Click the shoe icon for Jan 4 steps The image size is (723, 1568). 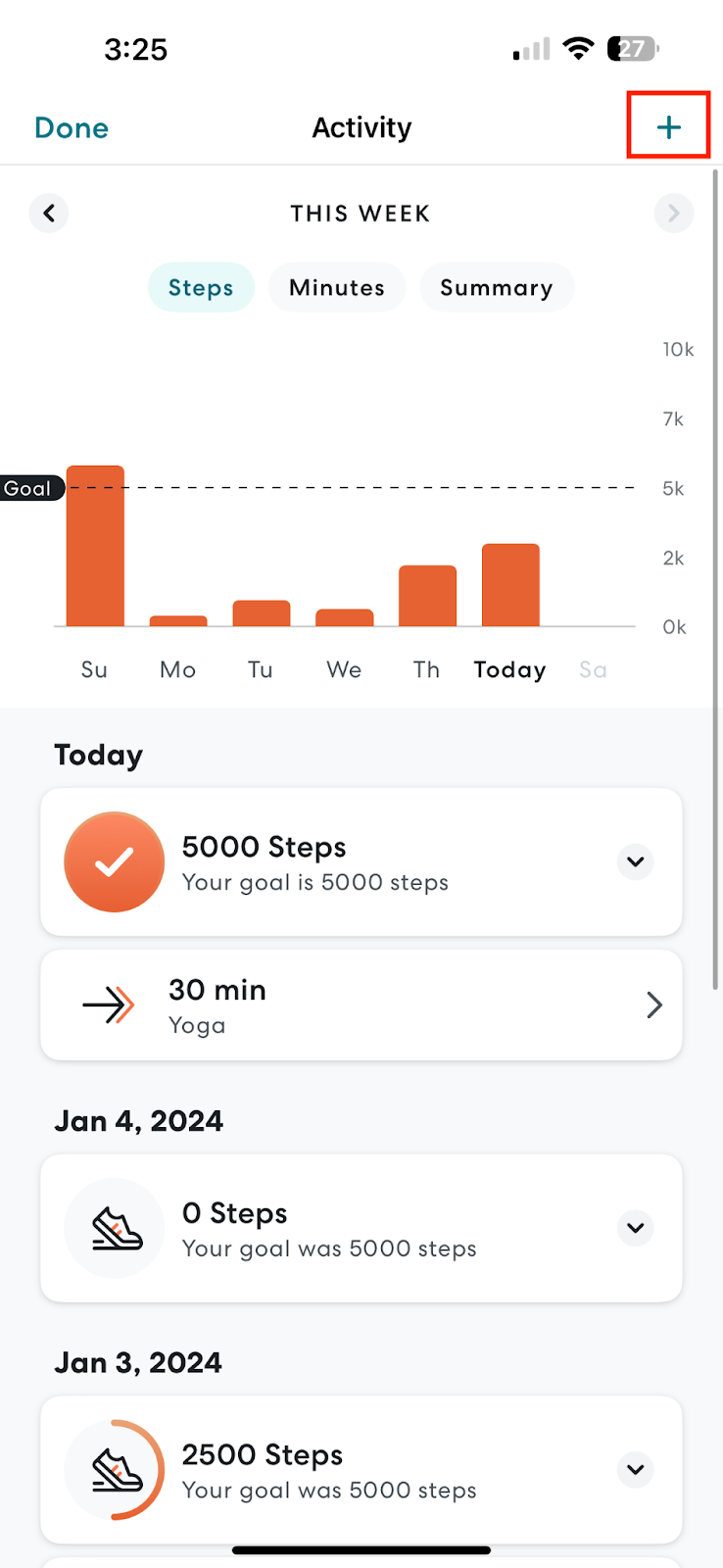(114, 1228)
